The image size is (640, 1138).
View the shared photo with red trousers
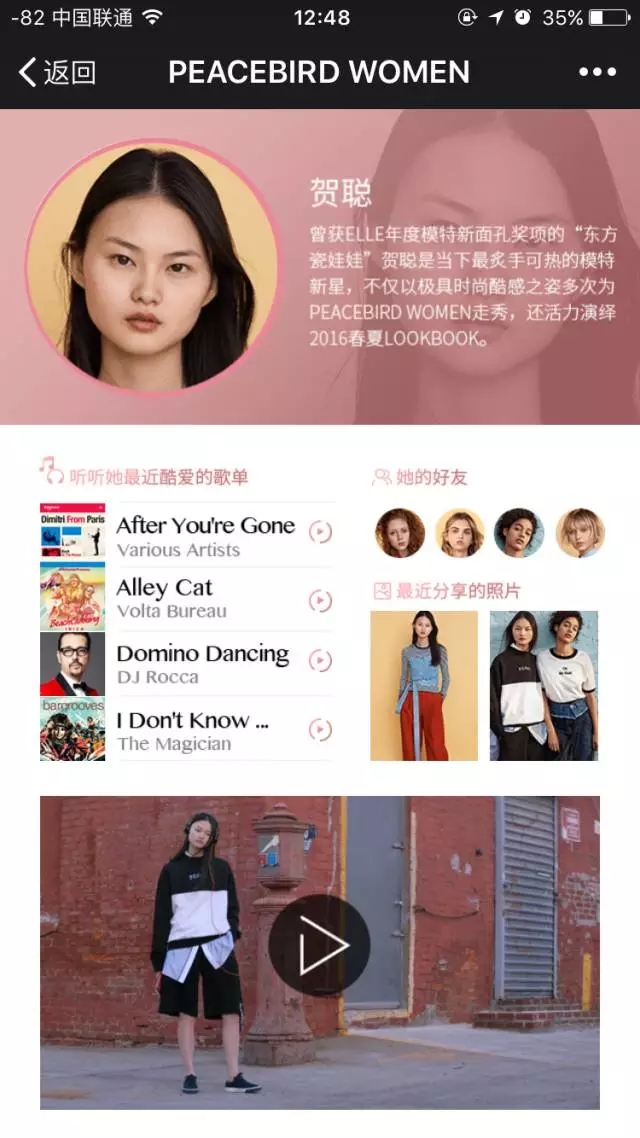(424, 686)
